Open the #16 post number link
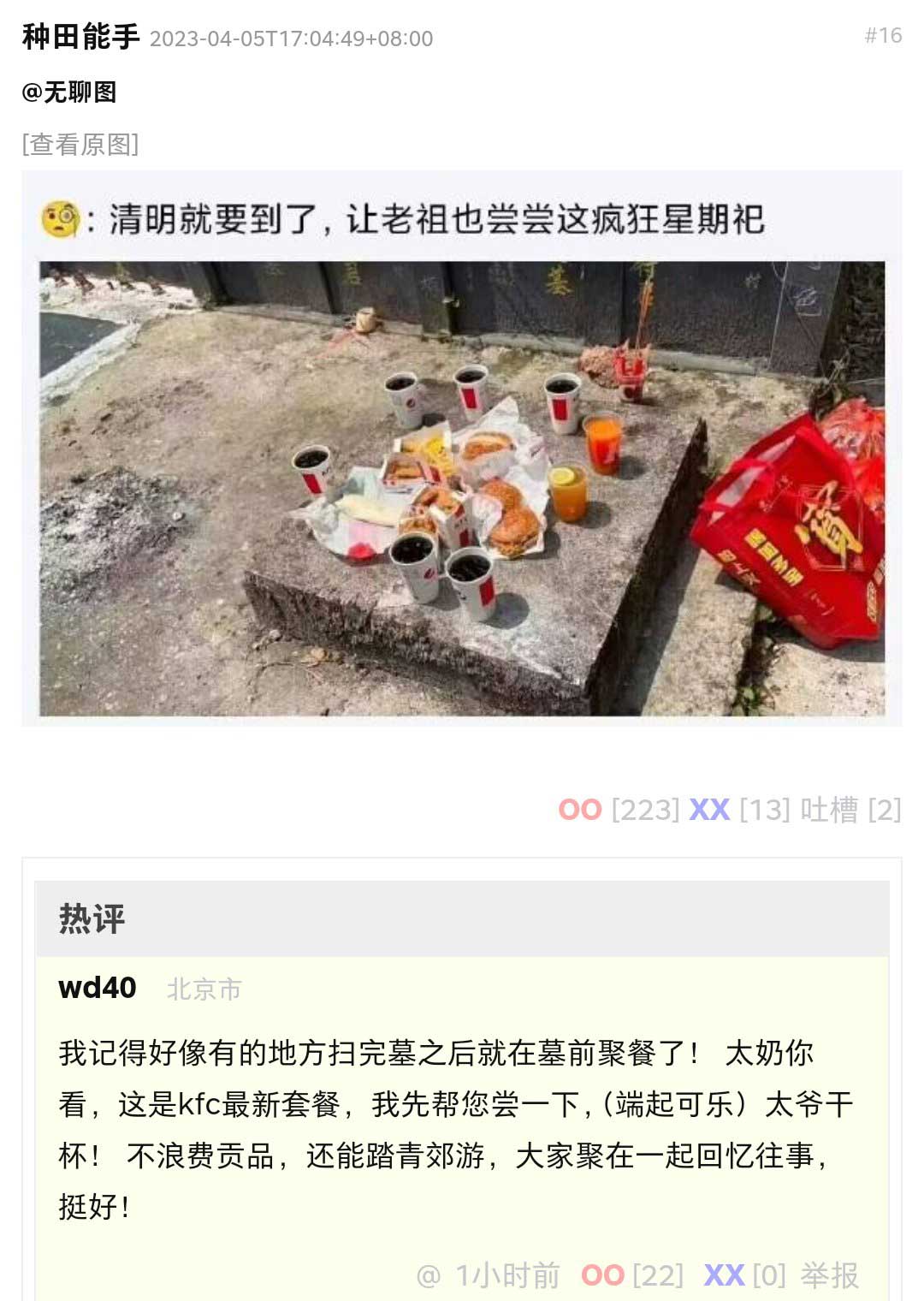The image size is (924, 1301). pos(883,36)
